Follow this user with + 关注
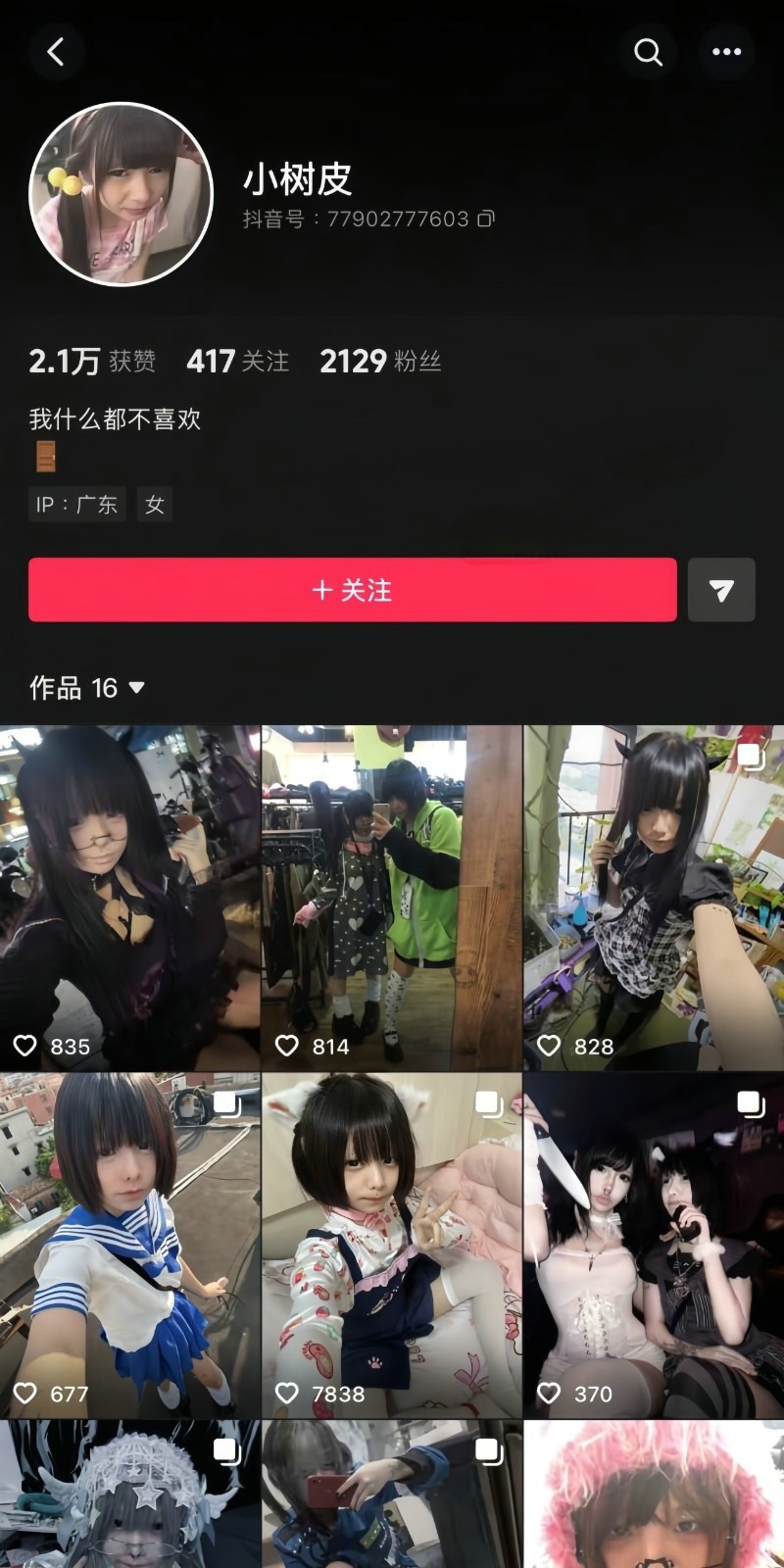Image resolution: width=784 pixels, height=1568 pixels. coord(353,590)
